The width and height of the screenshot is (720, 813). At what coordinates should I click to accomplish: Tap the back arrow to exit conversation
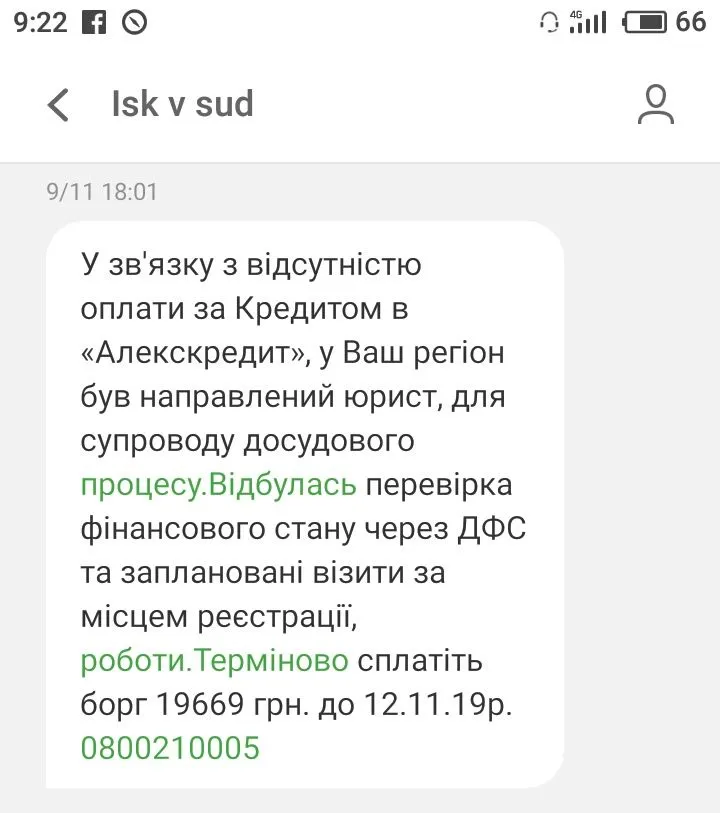click(58, 104)
